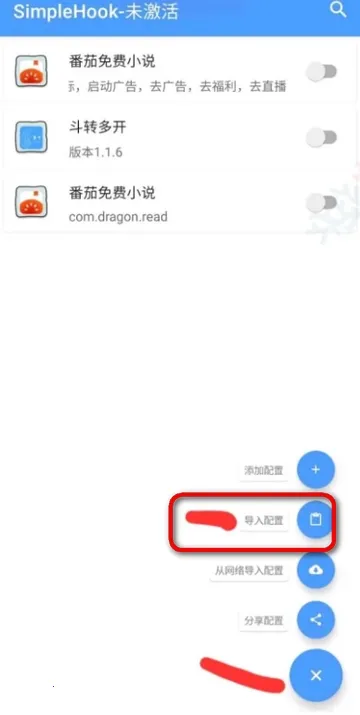Open the 斗转多开 版本1.1.6 config row

click(x=180, y=137)
